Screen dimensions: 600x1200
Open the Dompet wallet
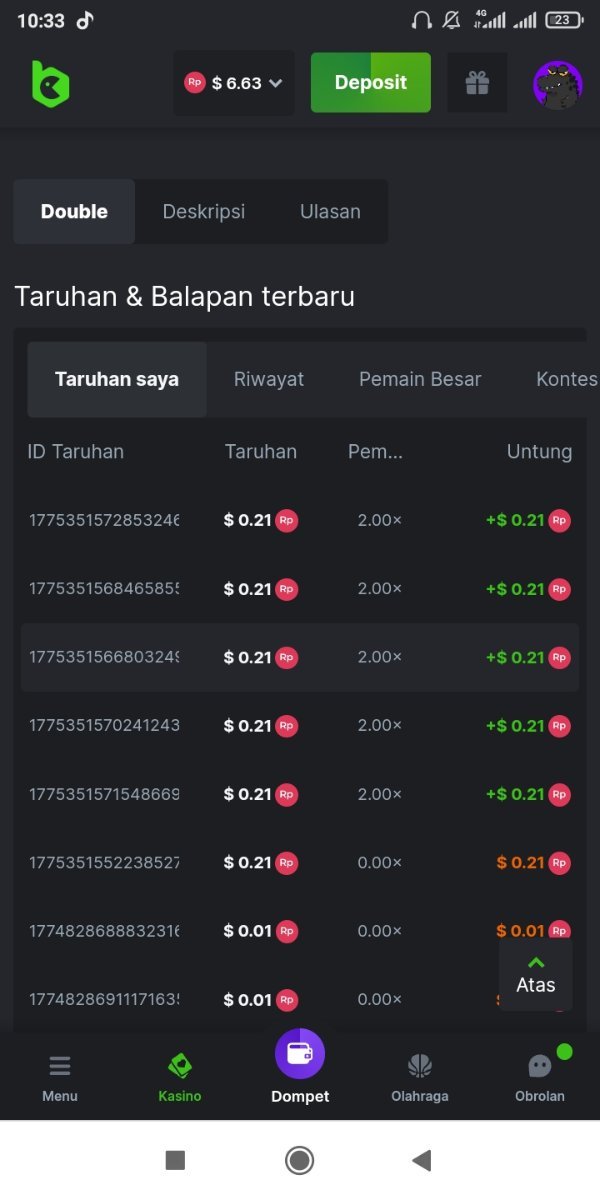pyautogui.click(x=300, y=1067)
